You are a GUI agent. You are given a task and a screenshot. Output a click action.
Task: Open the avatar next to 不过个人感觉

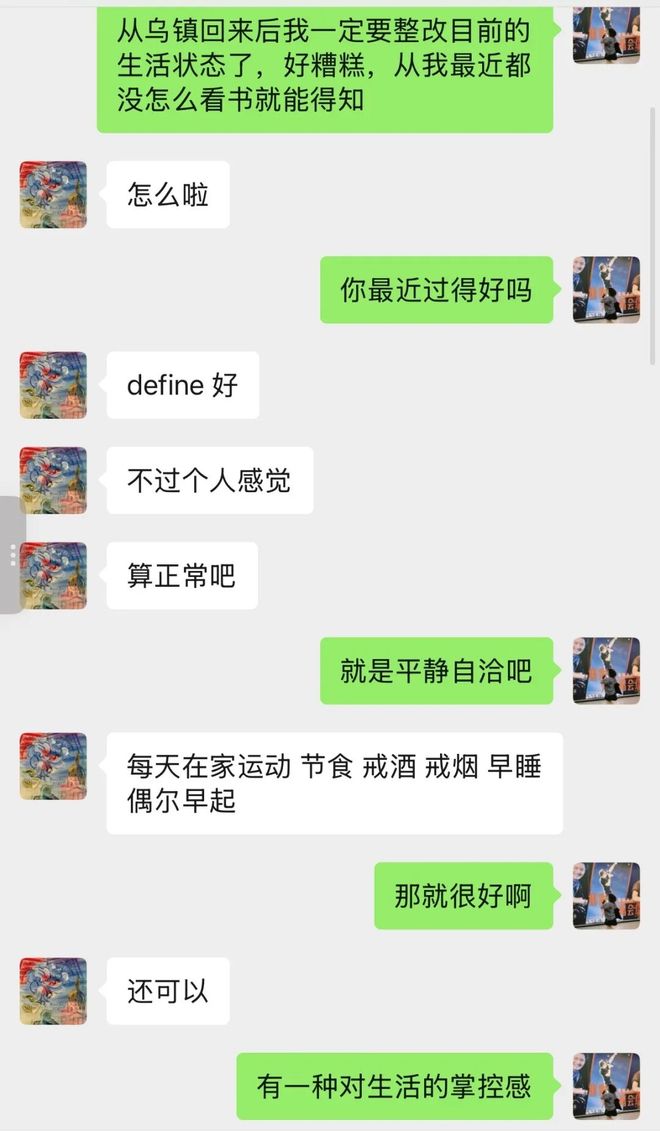click(x=53, y=480)
